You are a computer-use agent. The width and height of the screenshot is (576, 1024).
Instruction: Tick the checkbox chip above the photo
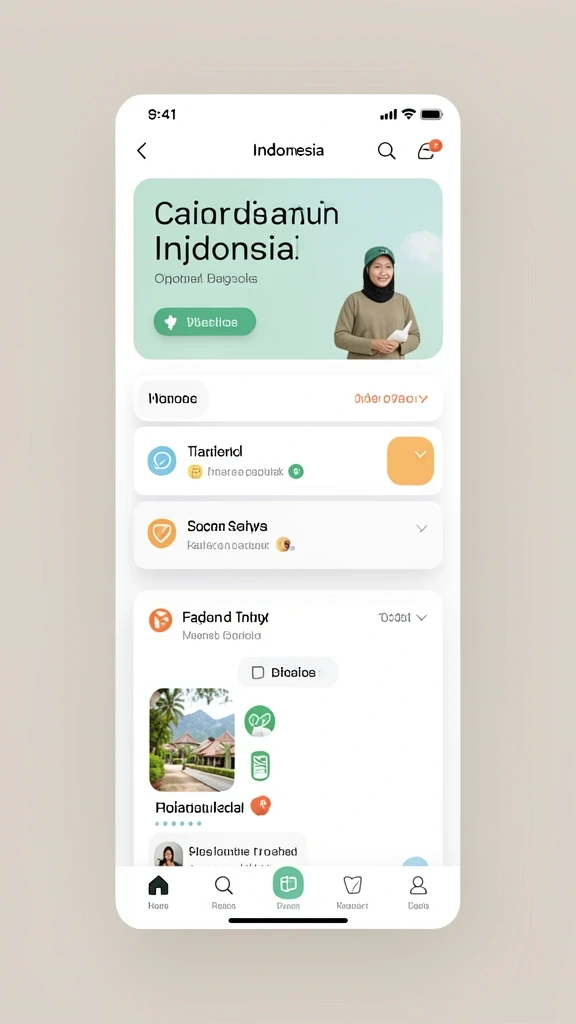click(287, 672)
